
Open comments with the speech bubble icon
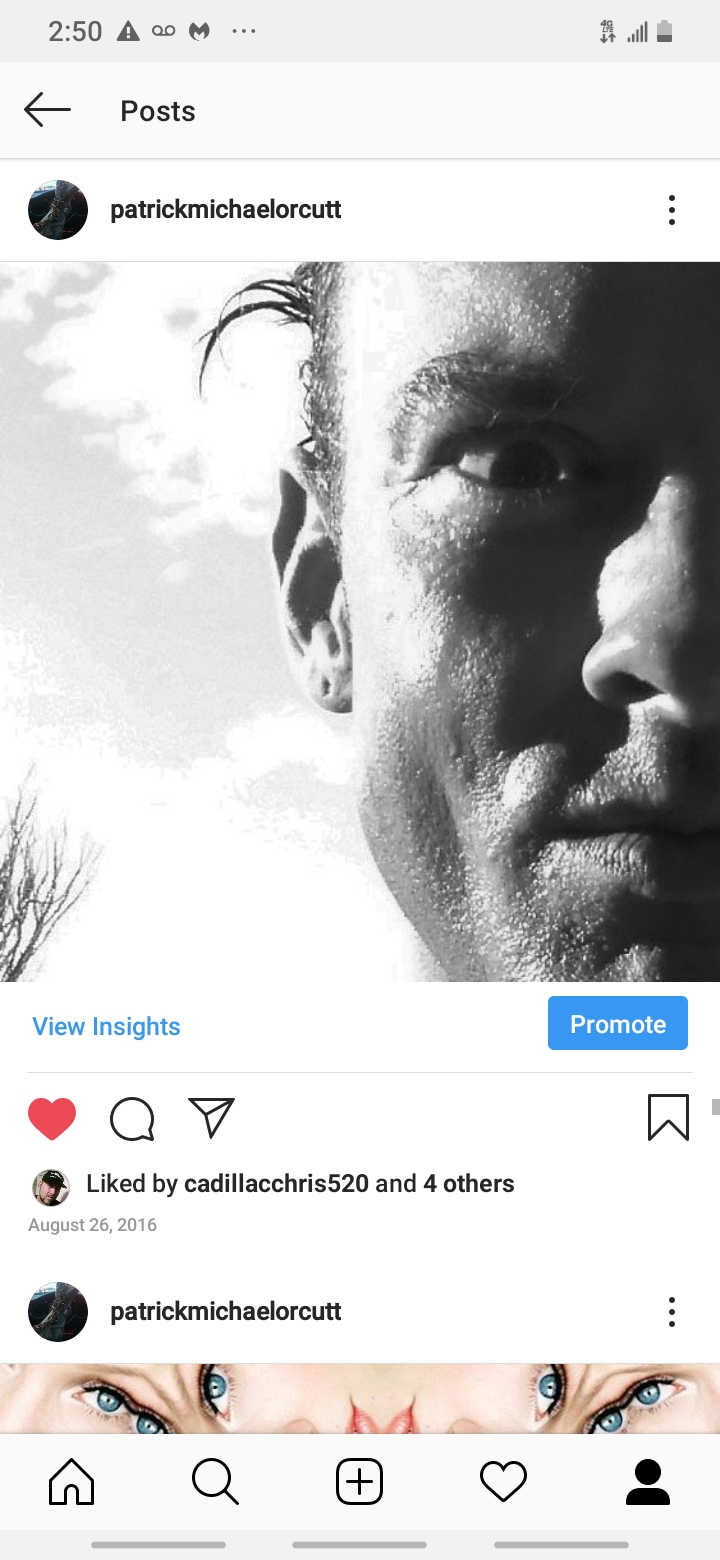pos(132,1119)
